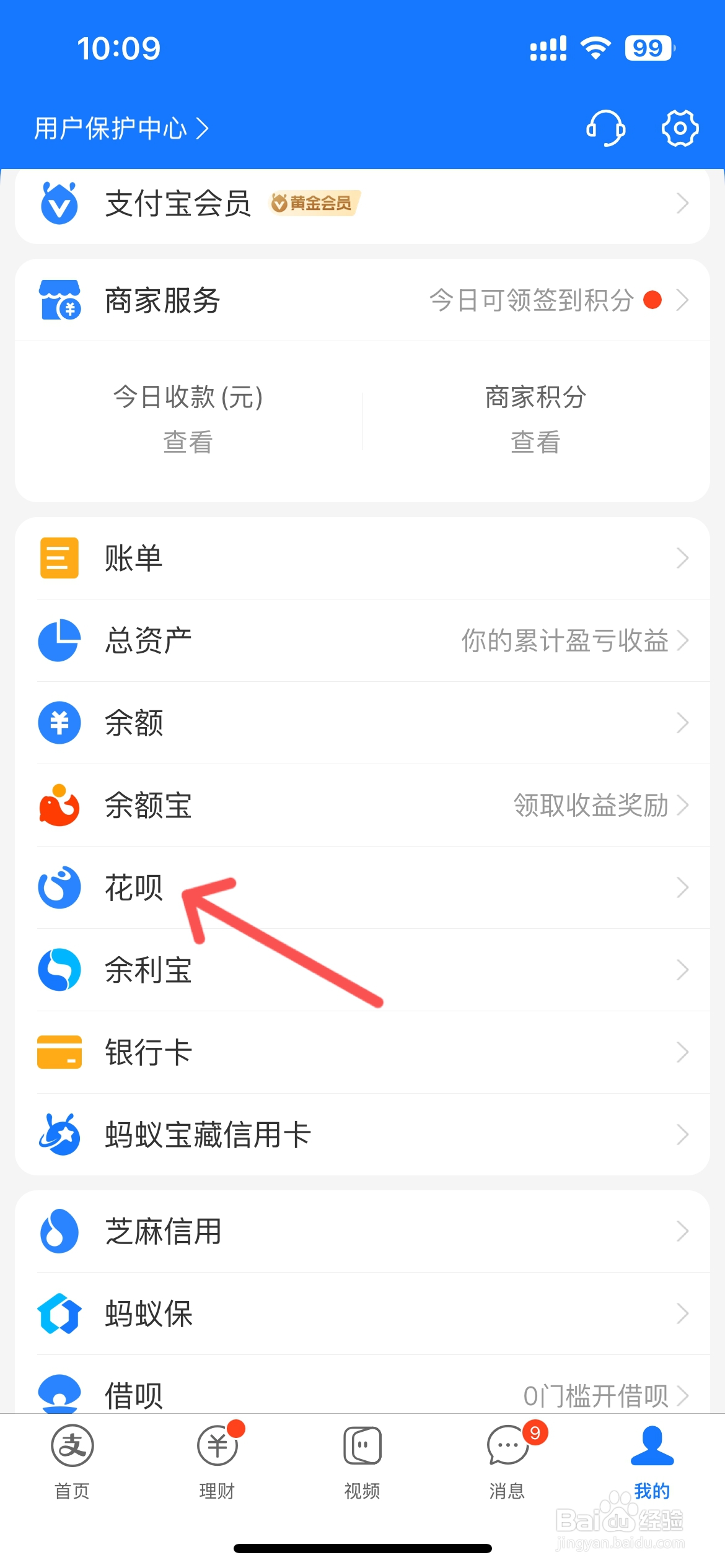Open customer service via the headset icon
Image resolution: width=725 pixels, height=1568 pixels.
(x=606, y=128)
